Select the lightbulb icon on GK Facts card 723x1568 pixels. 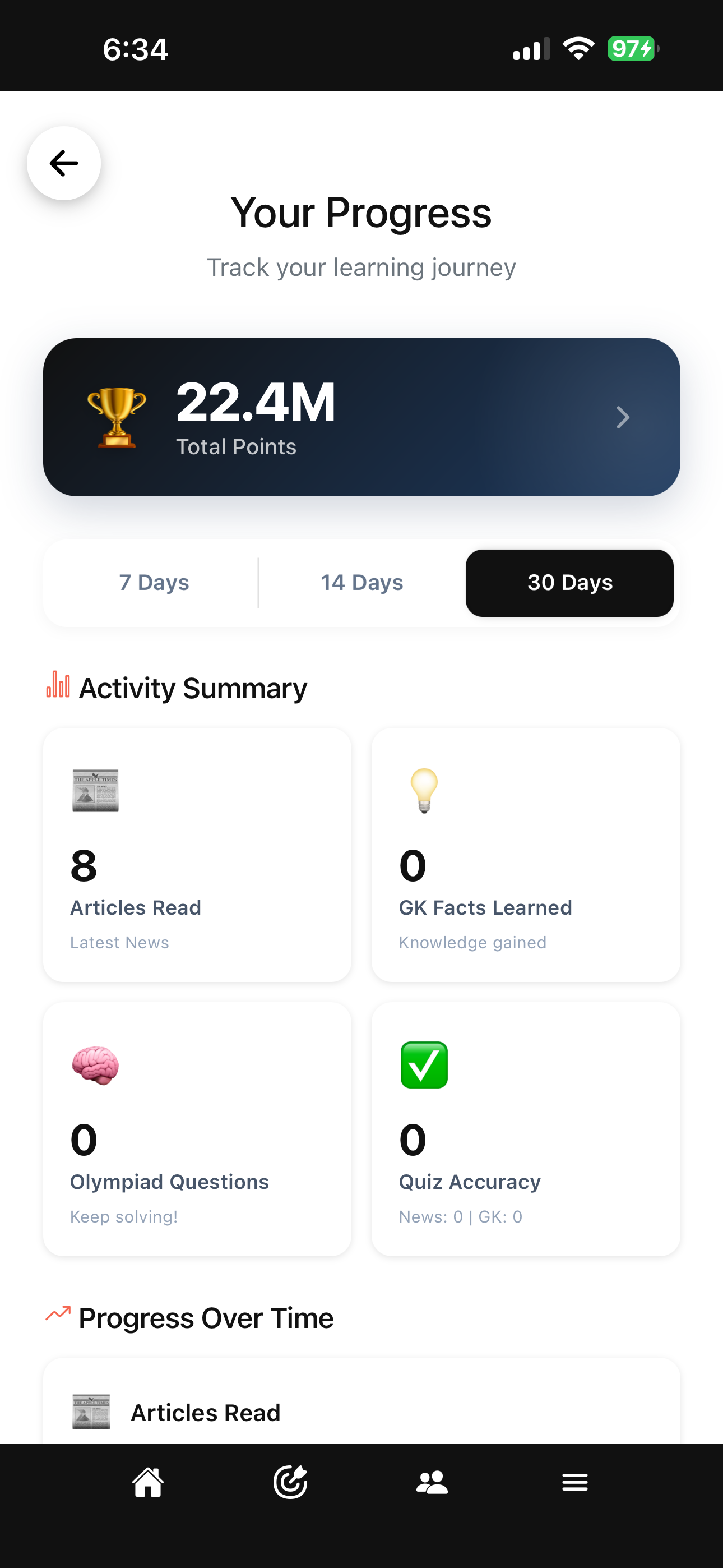click(424, 790)
